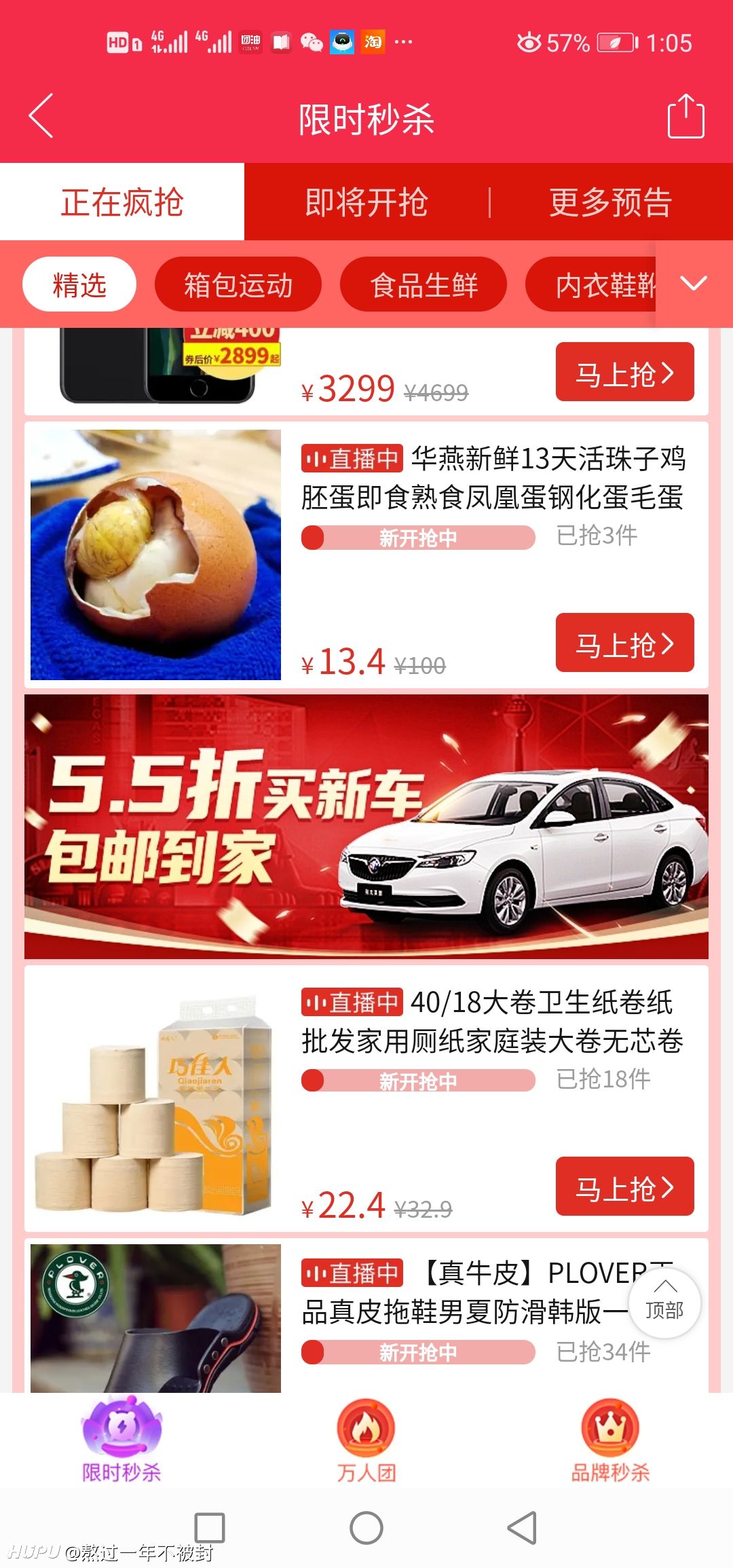Filter by 箱包运动 category
Viewport: 733px width, 1568px height.
click(x=238, y=284)
